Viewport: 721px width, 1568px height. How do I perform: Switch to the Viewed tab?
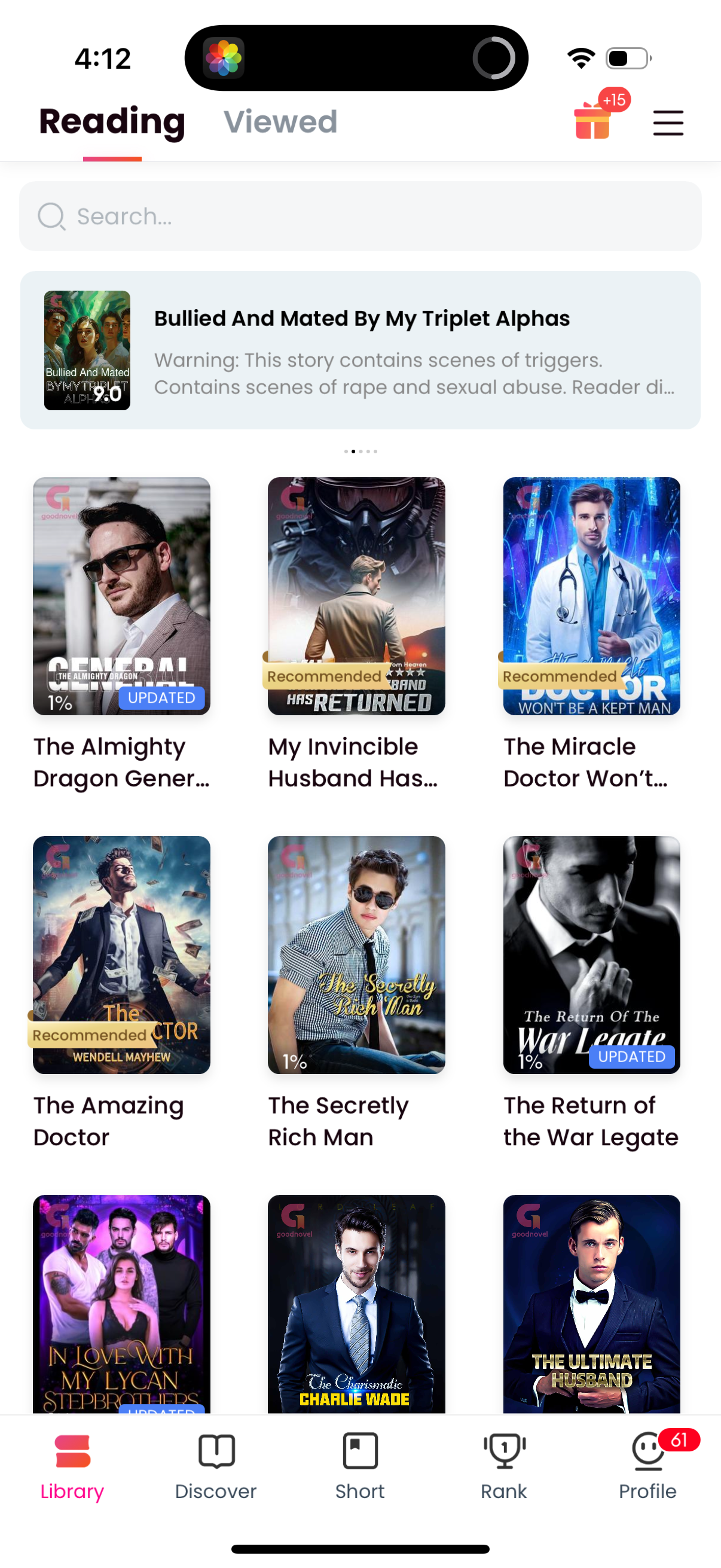(280, 122)
